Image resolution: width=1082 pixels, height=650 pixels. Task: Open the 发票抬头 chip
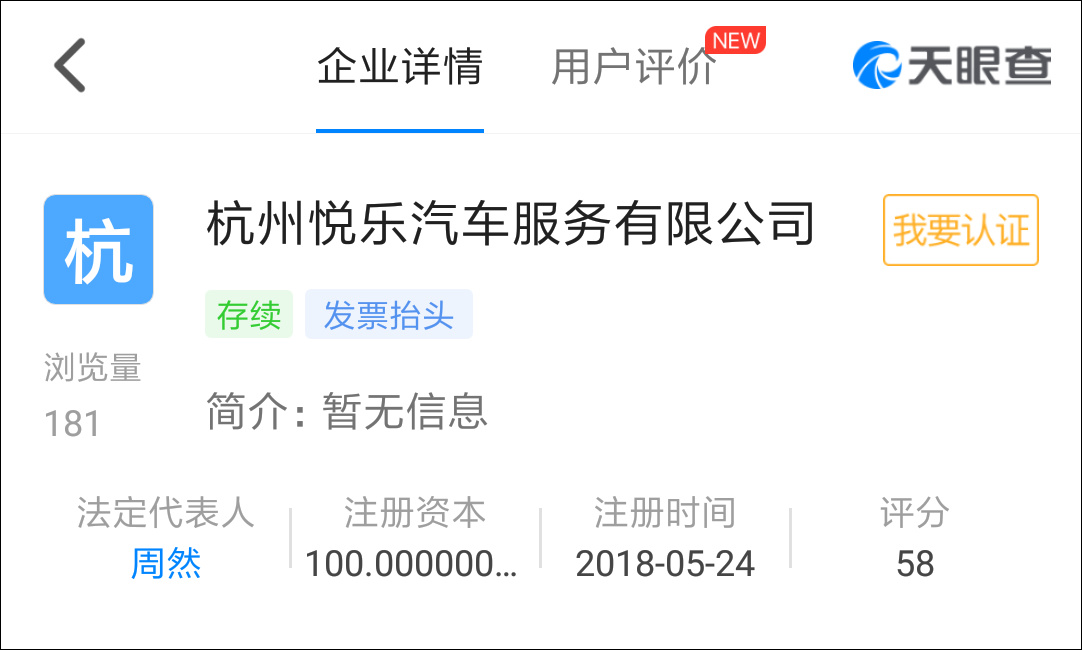click(x=388, y=315)
